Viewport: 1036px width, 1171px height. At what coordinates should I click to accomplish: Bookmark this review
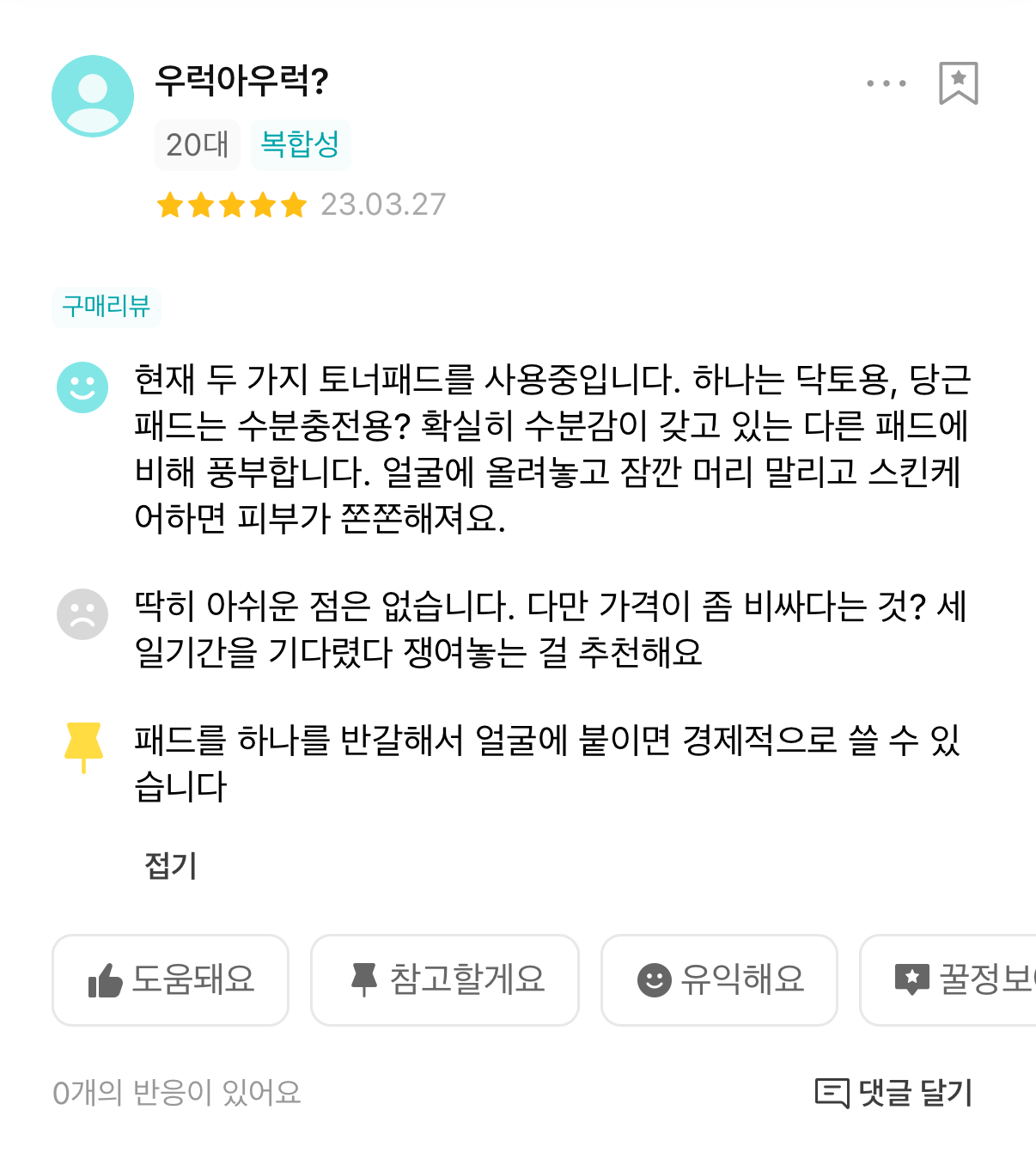[958, 83]
